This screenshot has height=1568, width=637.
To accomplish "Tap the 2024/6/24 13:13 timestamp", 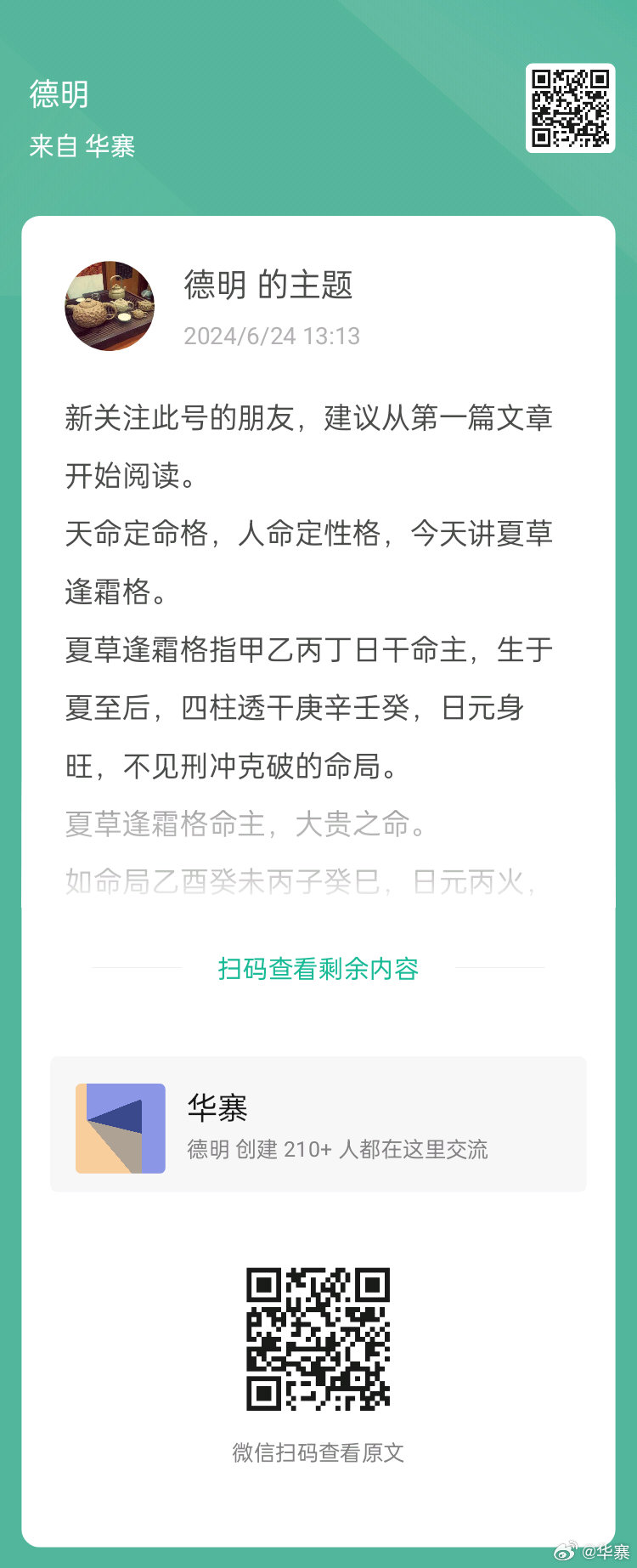I will click(273, 337).
